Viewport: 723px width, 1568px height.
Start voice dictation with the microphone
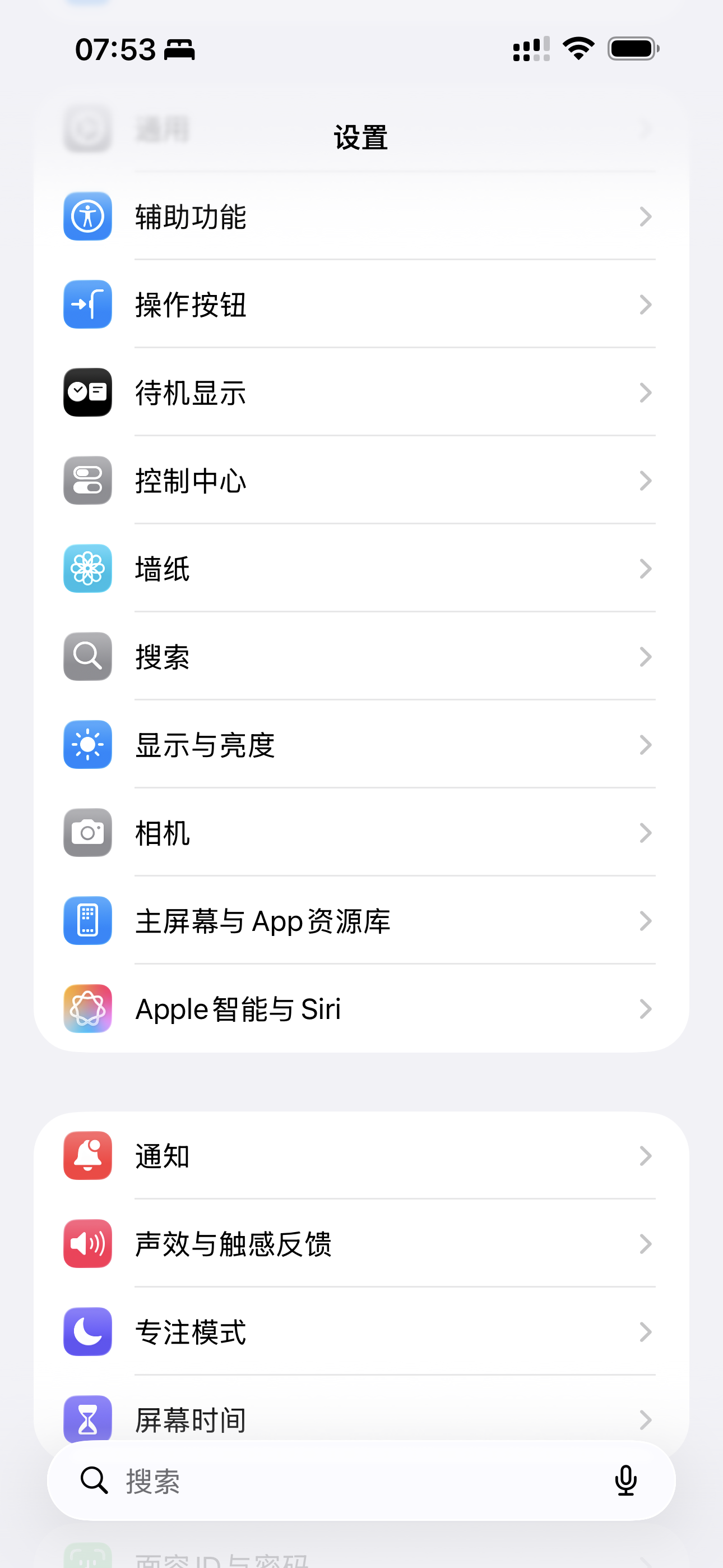tap(625, 1481)
